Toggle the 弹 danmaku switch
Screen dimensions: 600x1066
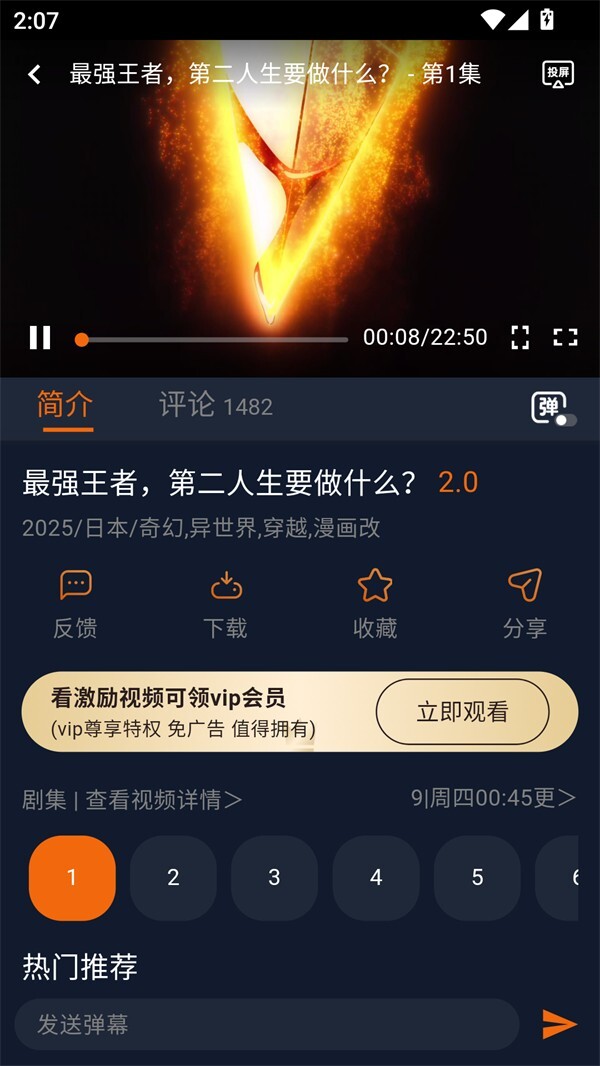tap(552, 408)
